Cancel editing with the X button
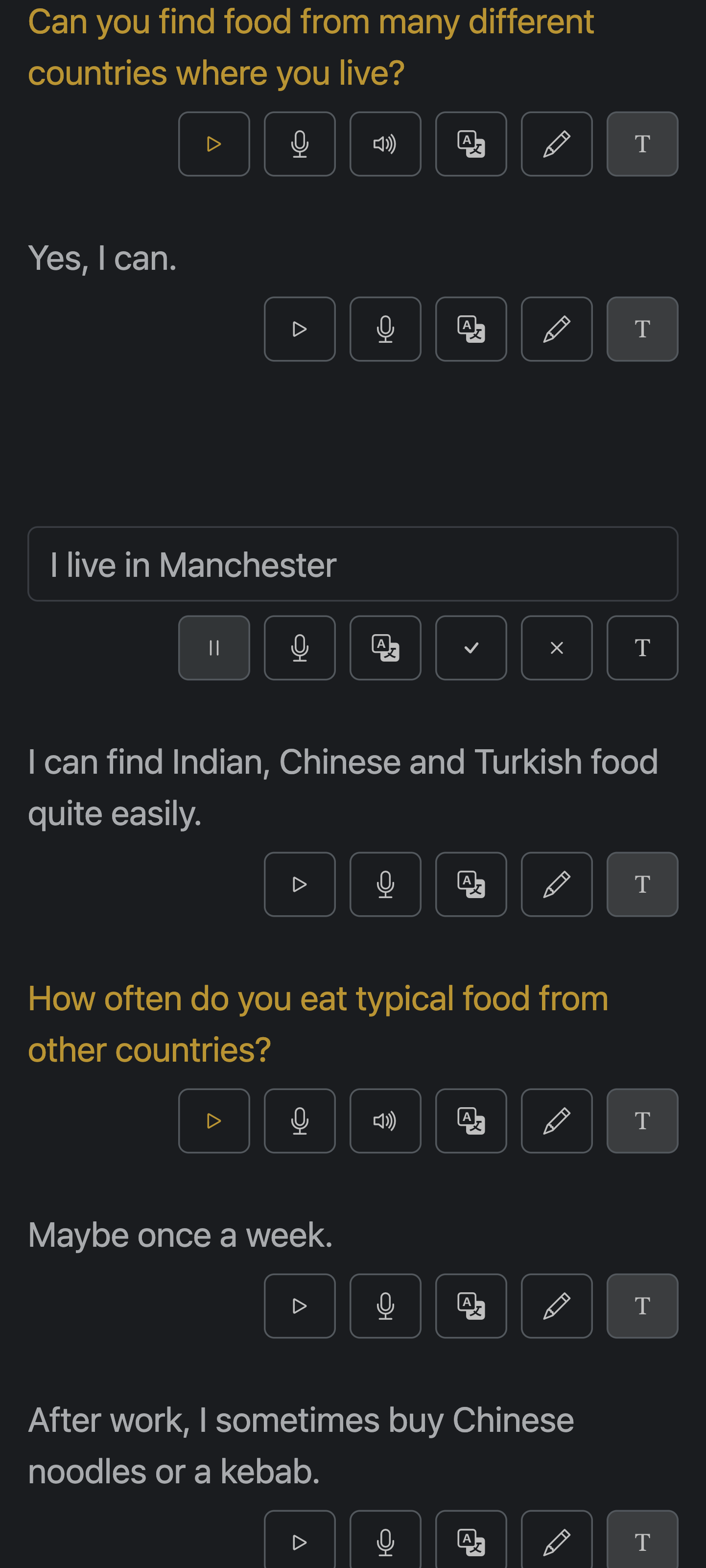The image size is (706, 1568). pyautogui.click(x=556, y=648)
